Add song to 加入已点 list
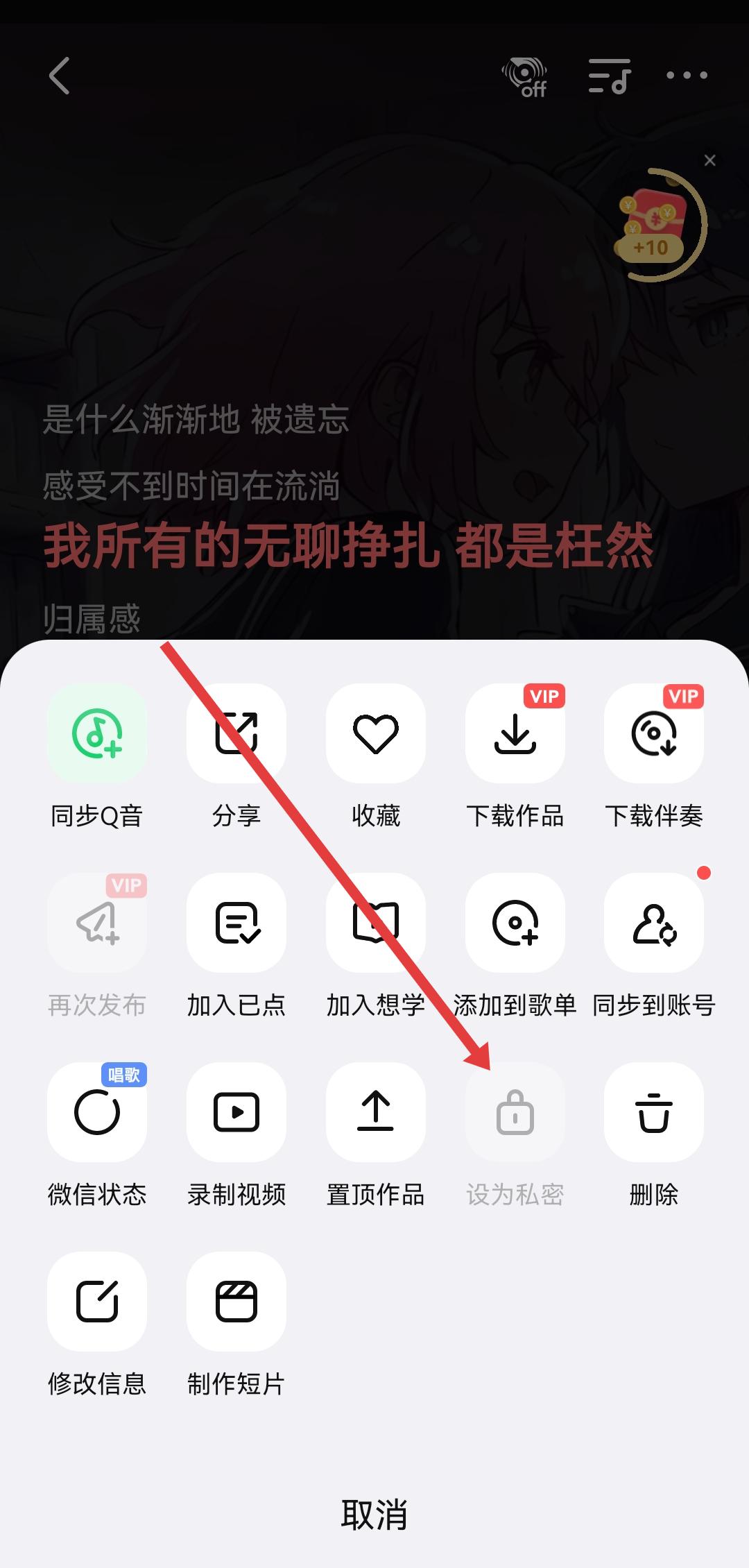Image resolution: width=749 pixels, height=1568 pixels. coord(236,923)
